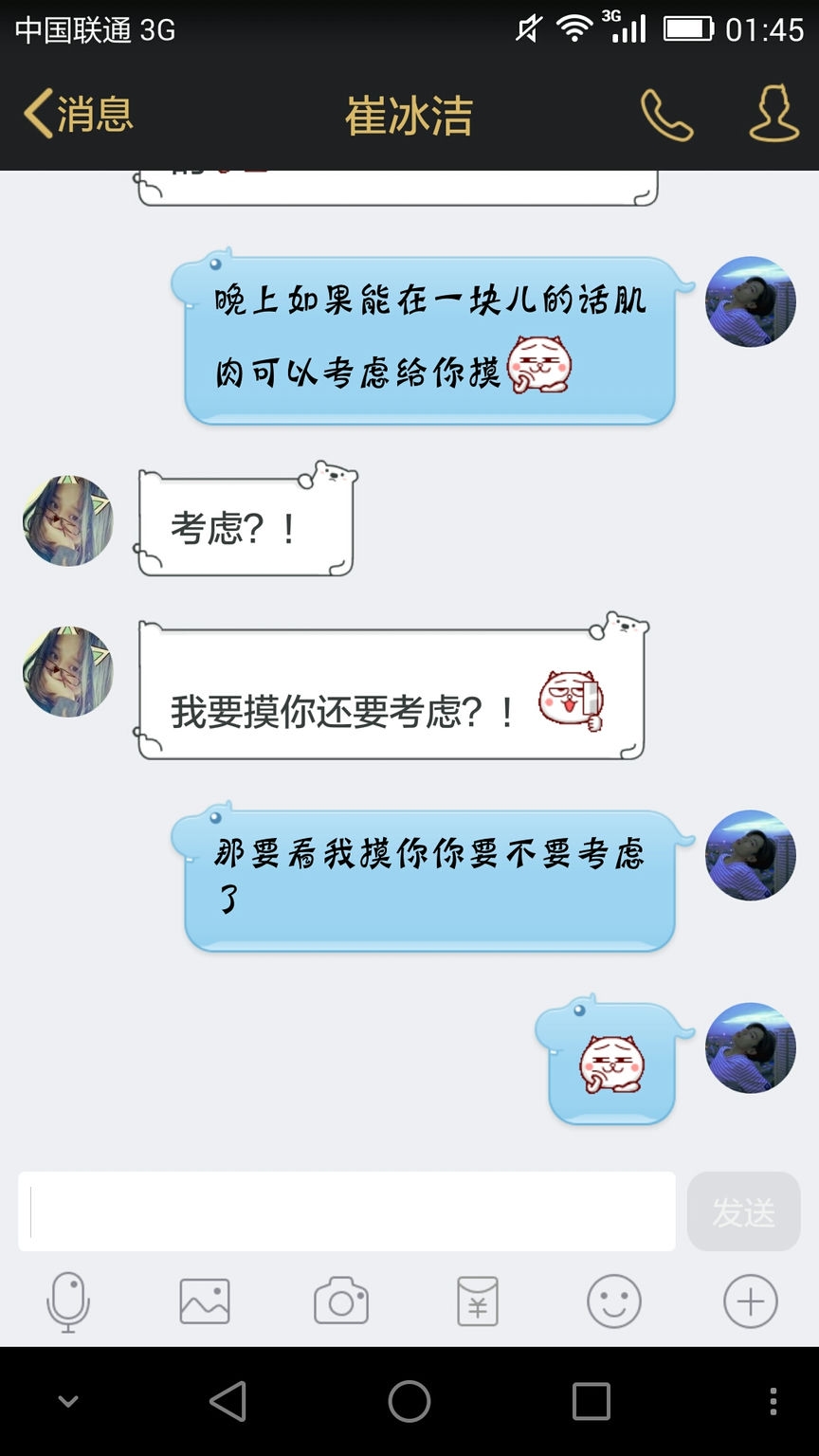Go back to the 消息 list
This screenshot has width=819, height=1456.
coord(78,114)
